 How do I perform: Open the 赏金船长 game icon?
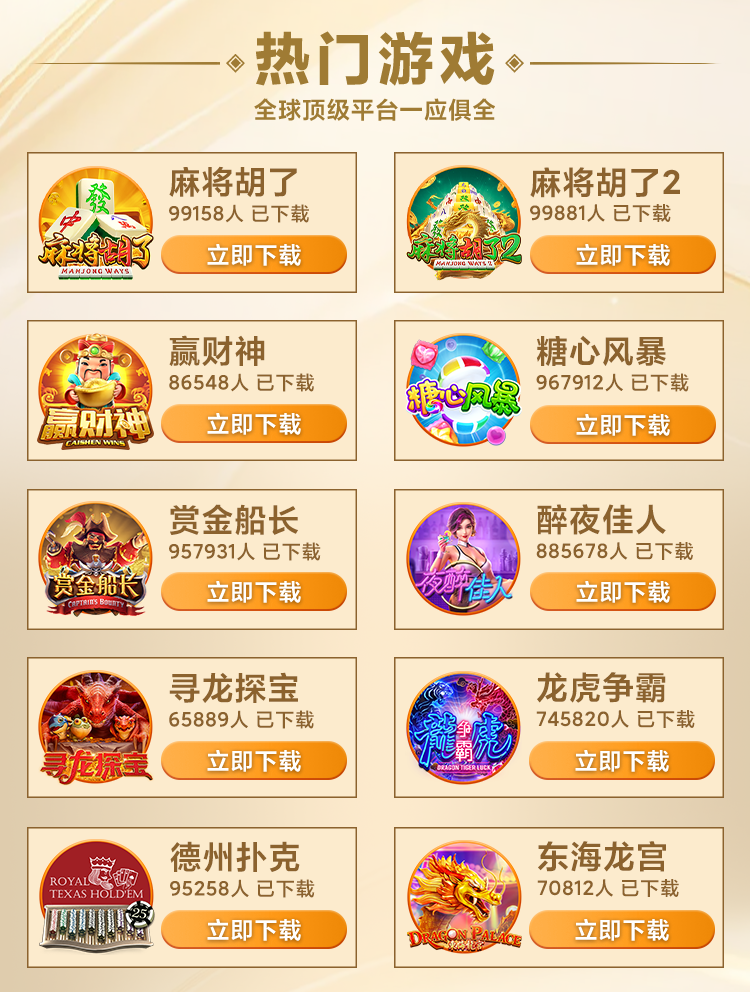click(95, 560)
